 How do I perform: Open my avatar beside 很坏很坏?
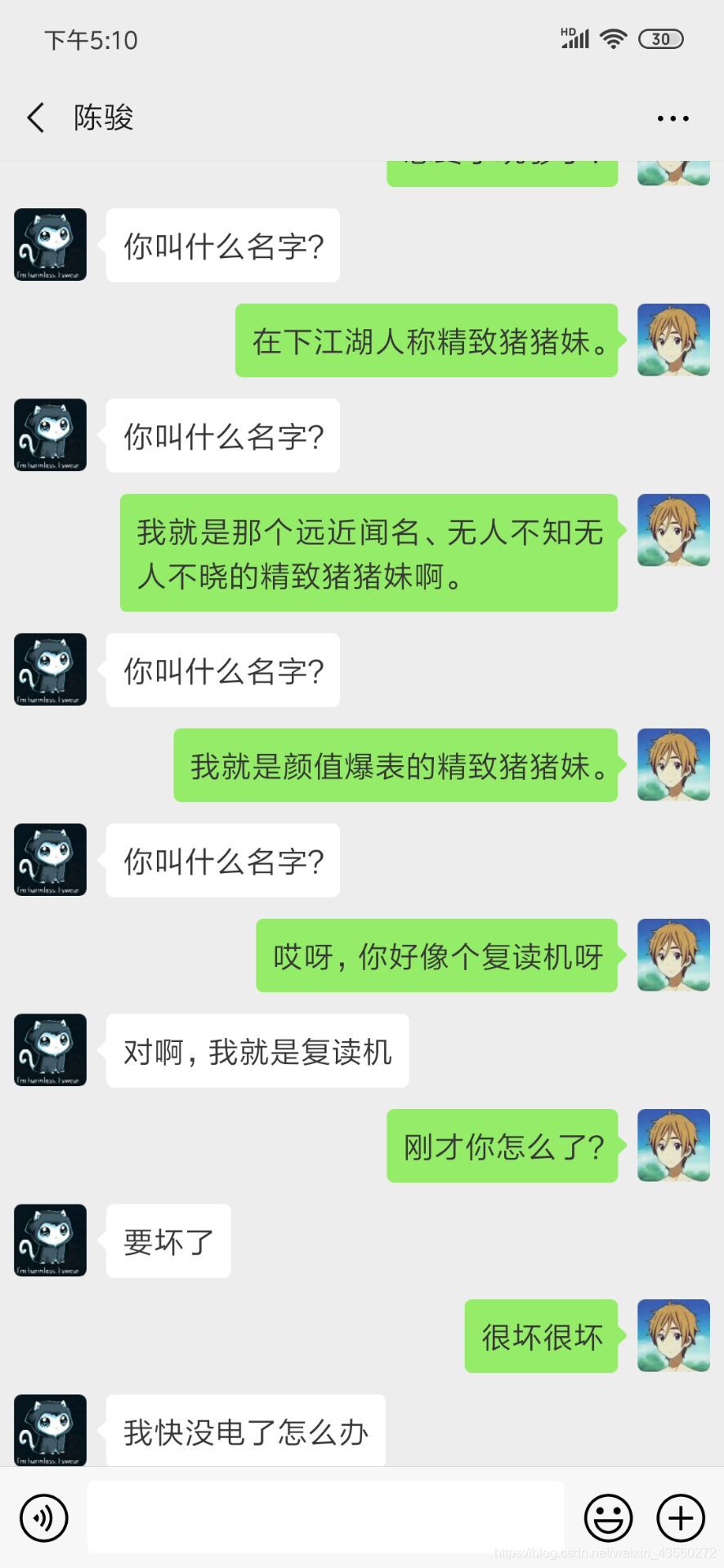[x=673, y=1335]
